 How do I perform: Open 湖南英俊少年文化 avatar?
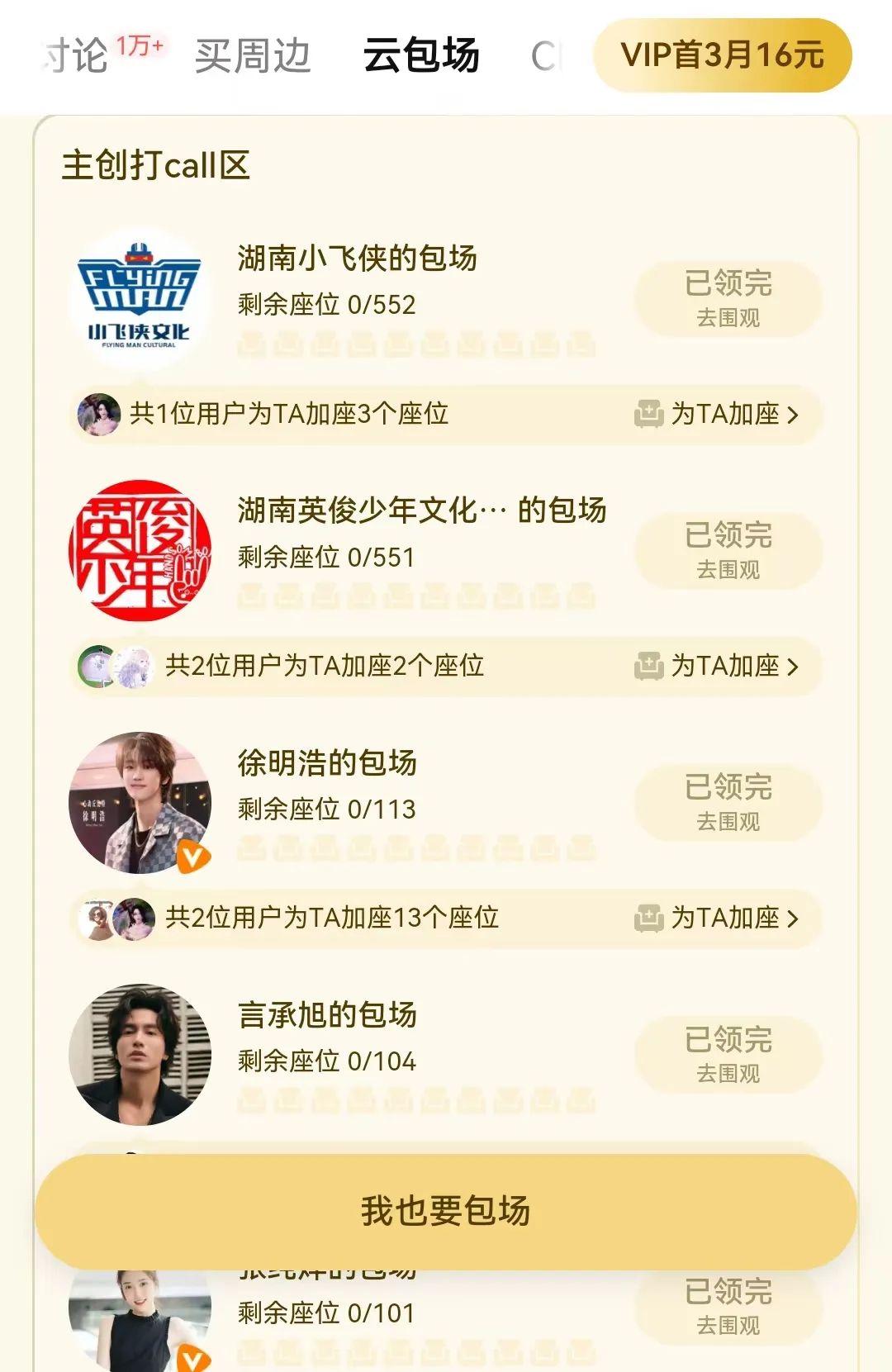click(x=140, y=551)
